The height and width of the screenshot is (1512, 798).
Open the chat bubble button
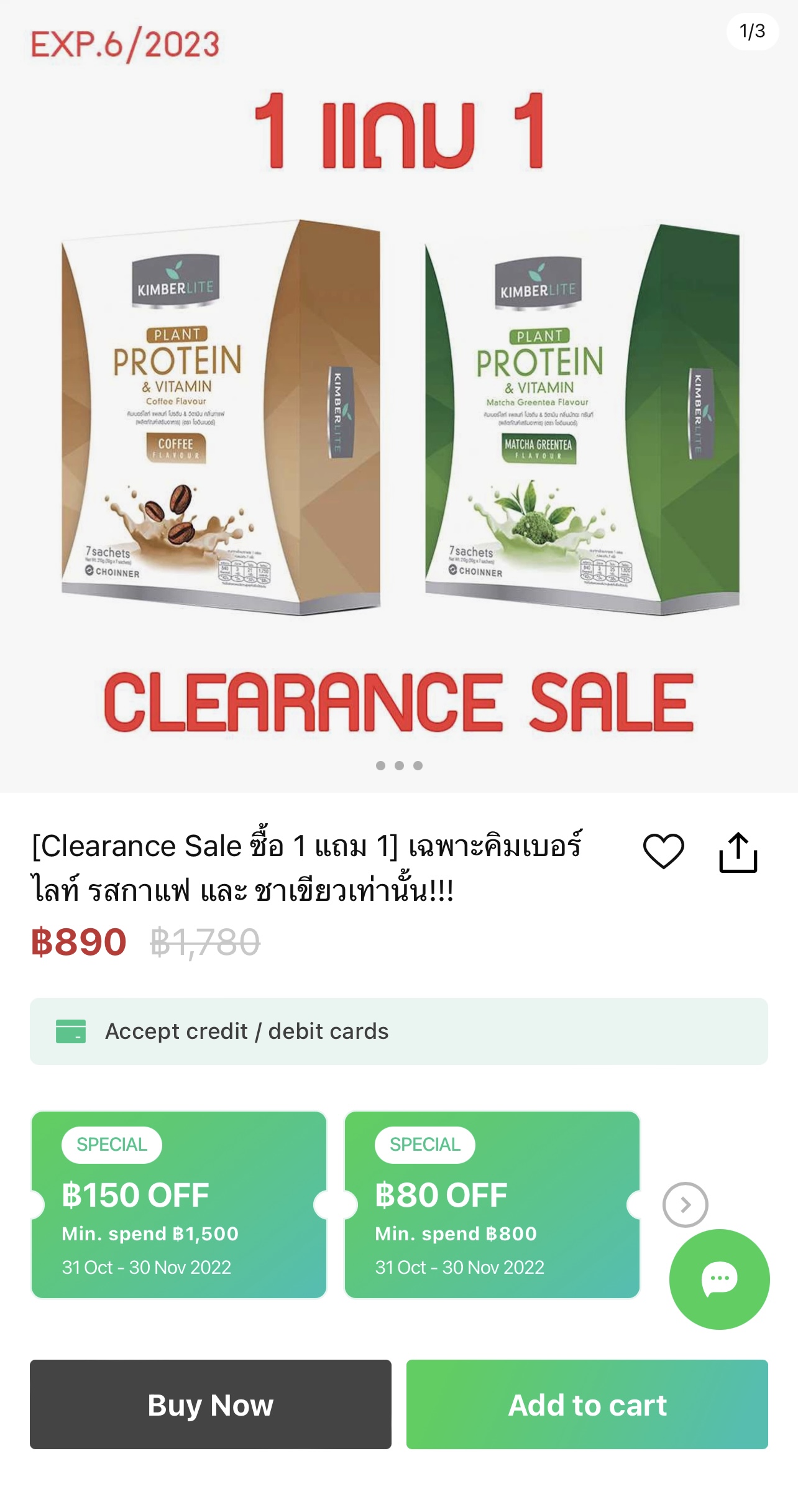click(x=719, y=1279)
